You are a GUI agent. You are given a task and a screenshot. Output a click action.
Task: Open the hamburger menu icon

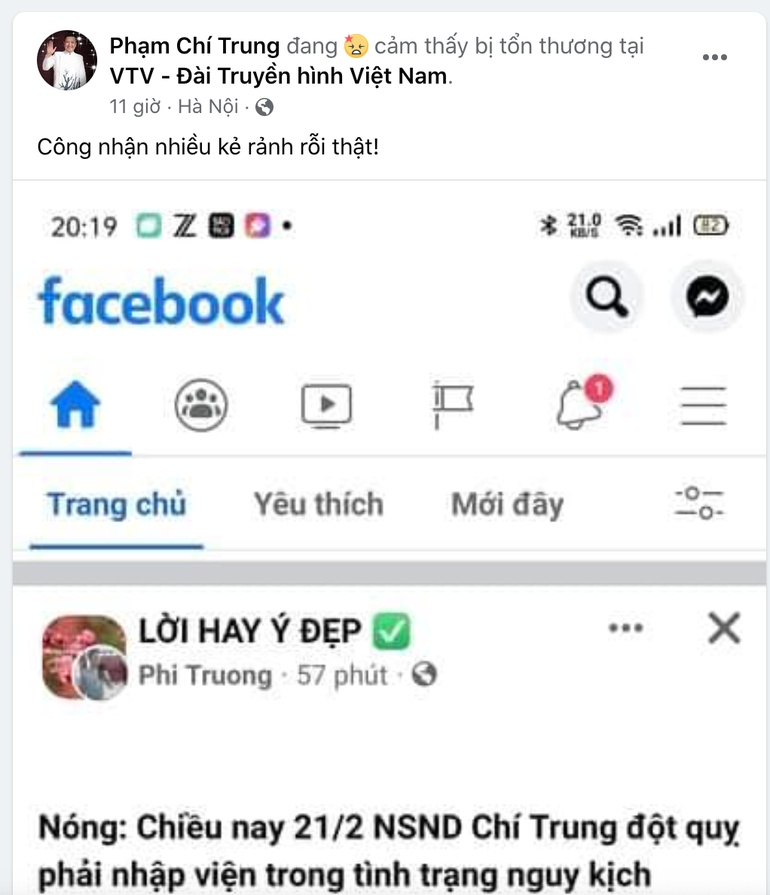[x=705, y=404]
